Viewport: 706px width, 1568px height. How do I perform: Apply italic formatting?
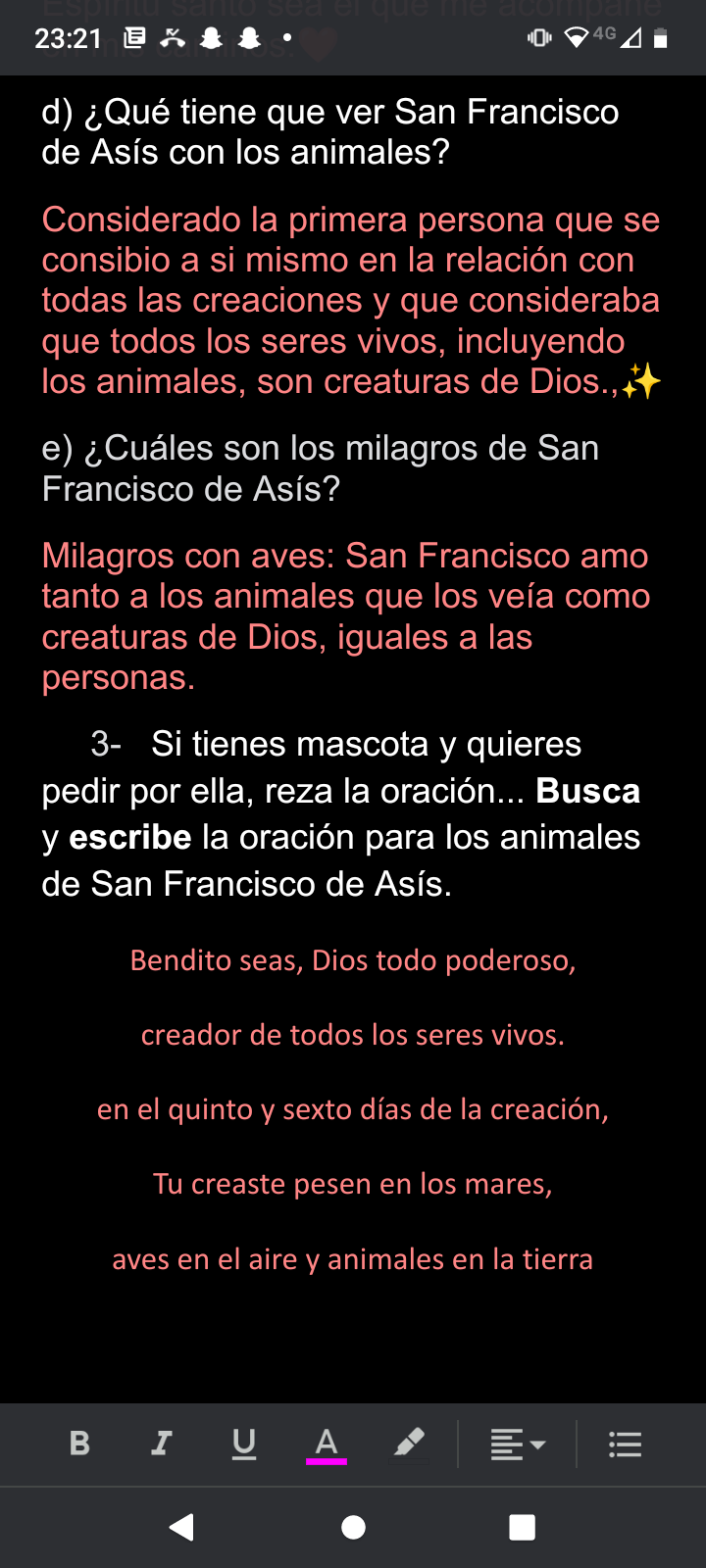[162, 1444]
